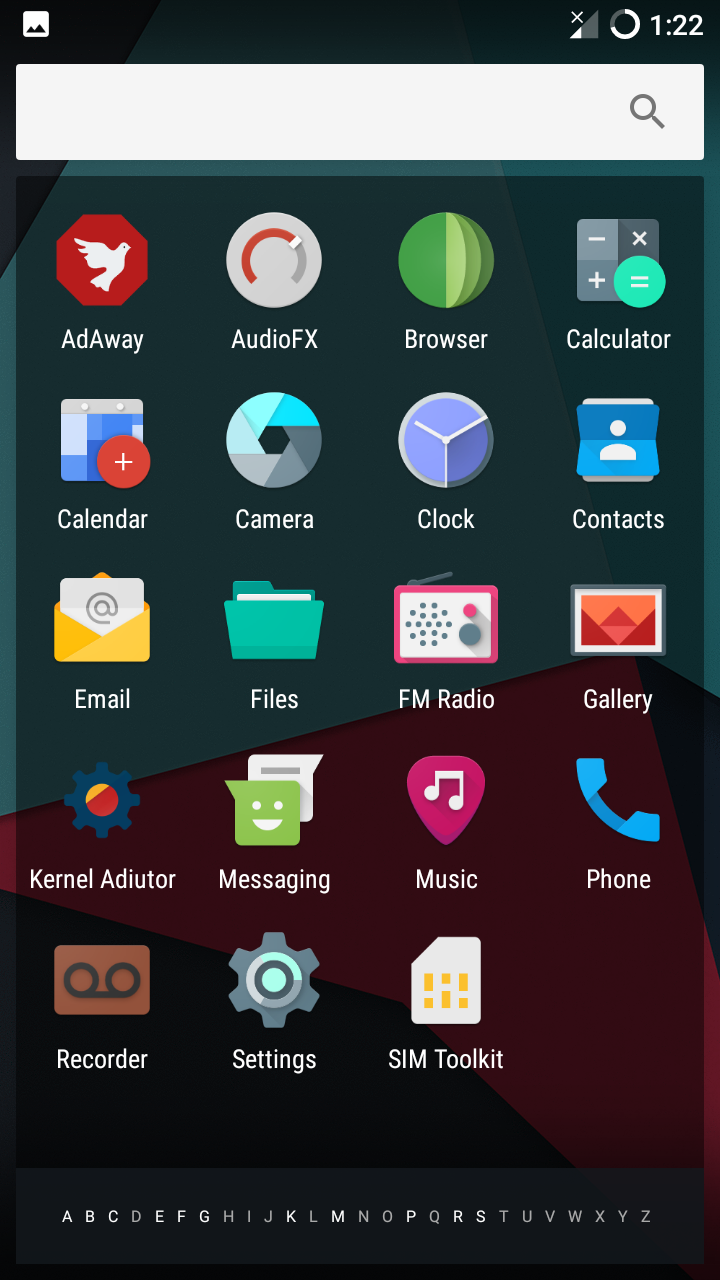The height and width of the screenshot is (1280, 720).
Task: Launch the Email app
Action: click(x=102, y=622)
